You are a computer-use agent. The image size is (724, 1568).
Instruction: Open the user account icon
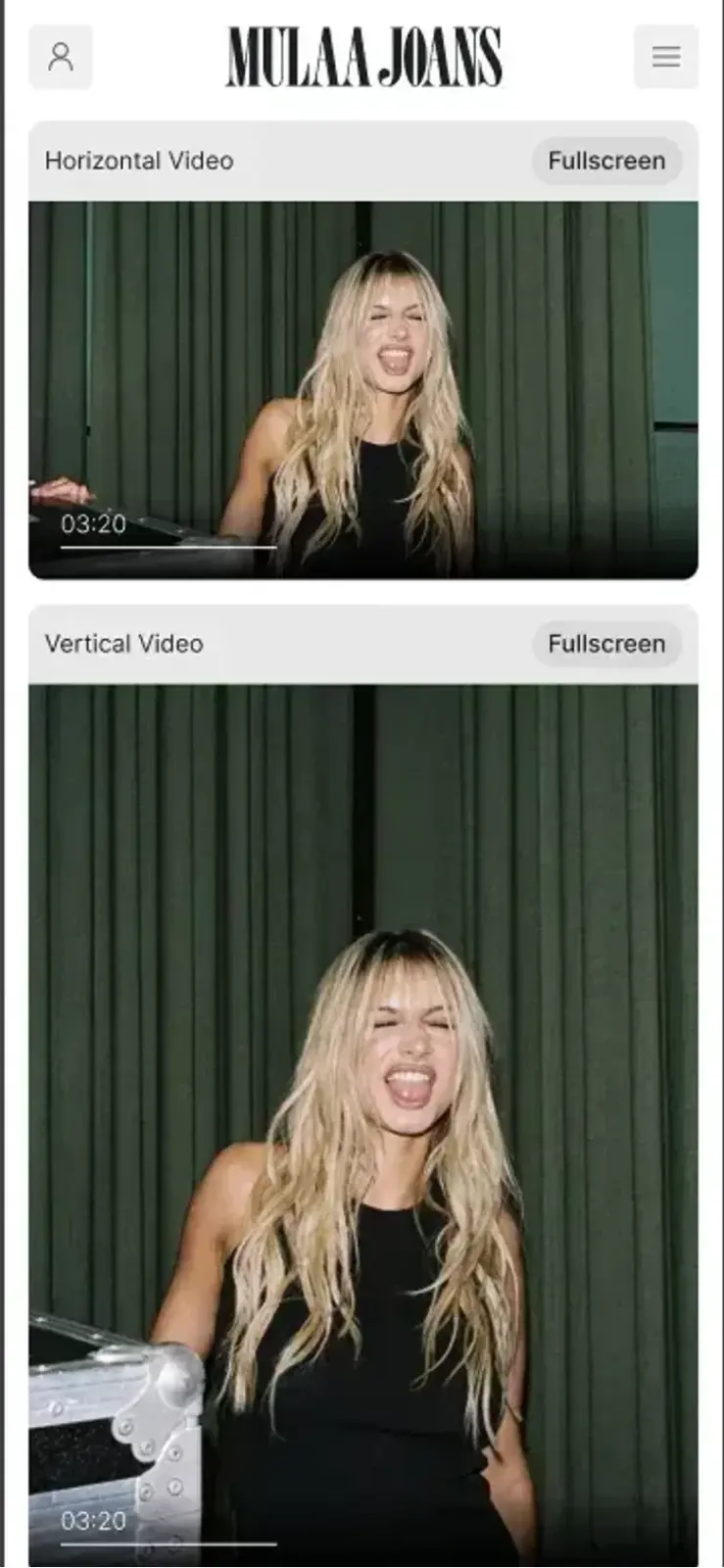pyautogui.click(x=61, y=57)
